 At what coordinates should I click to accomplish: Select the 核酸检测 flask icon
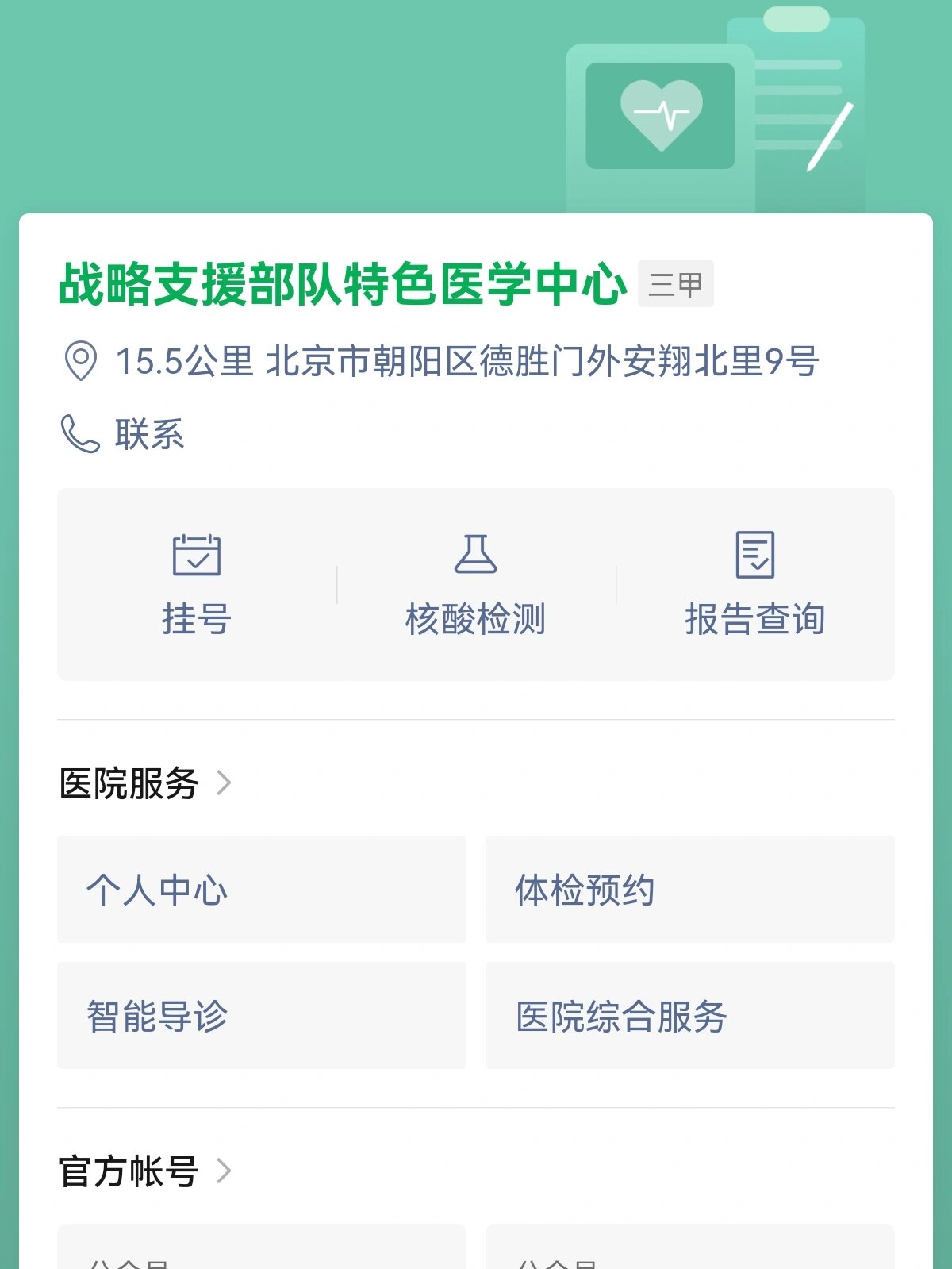coord(476,556)
